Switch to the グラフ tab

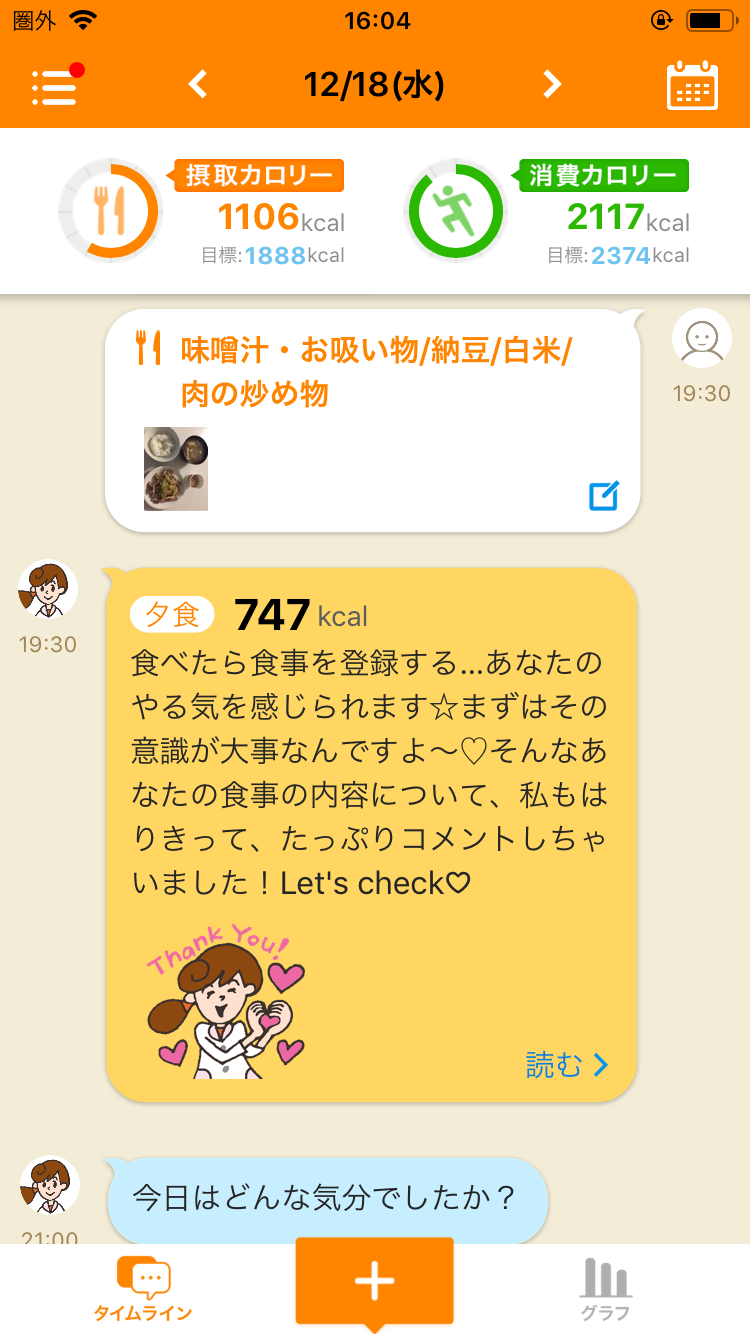(606, 1290)
